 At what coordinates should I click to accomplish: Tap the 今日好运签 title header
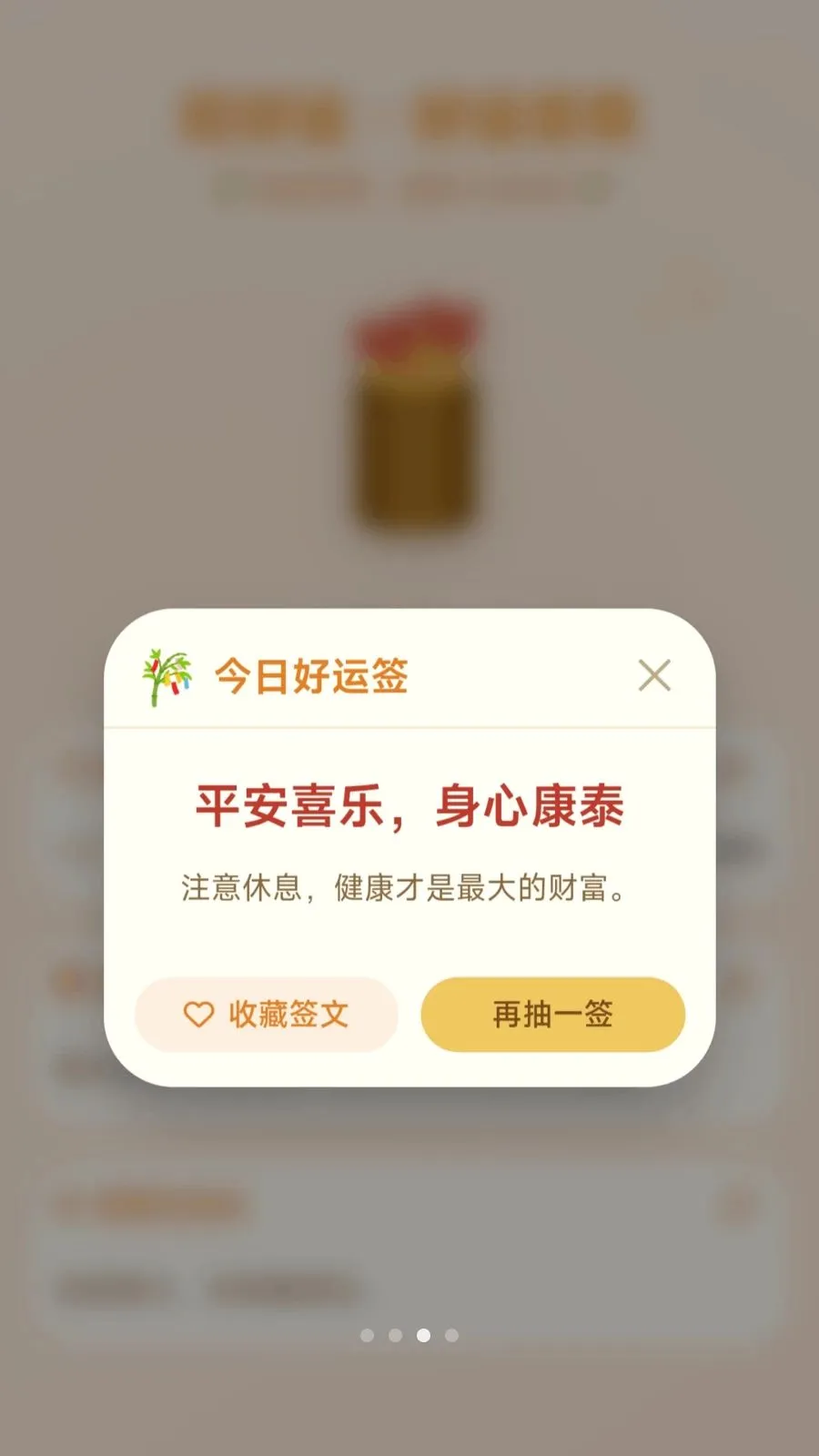pyautogui.click(x=310, y=676)
